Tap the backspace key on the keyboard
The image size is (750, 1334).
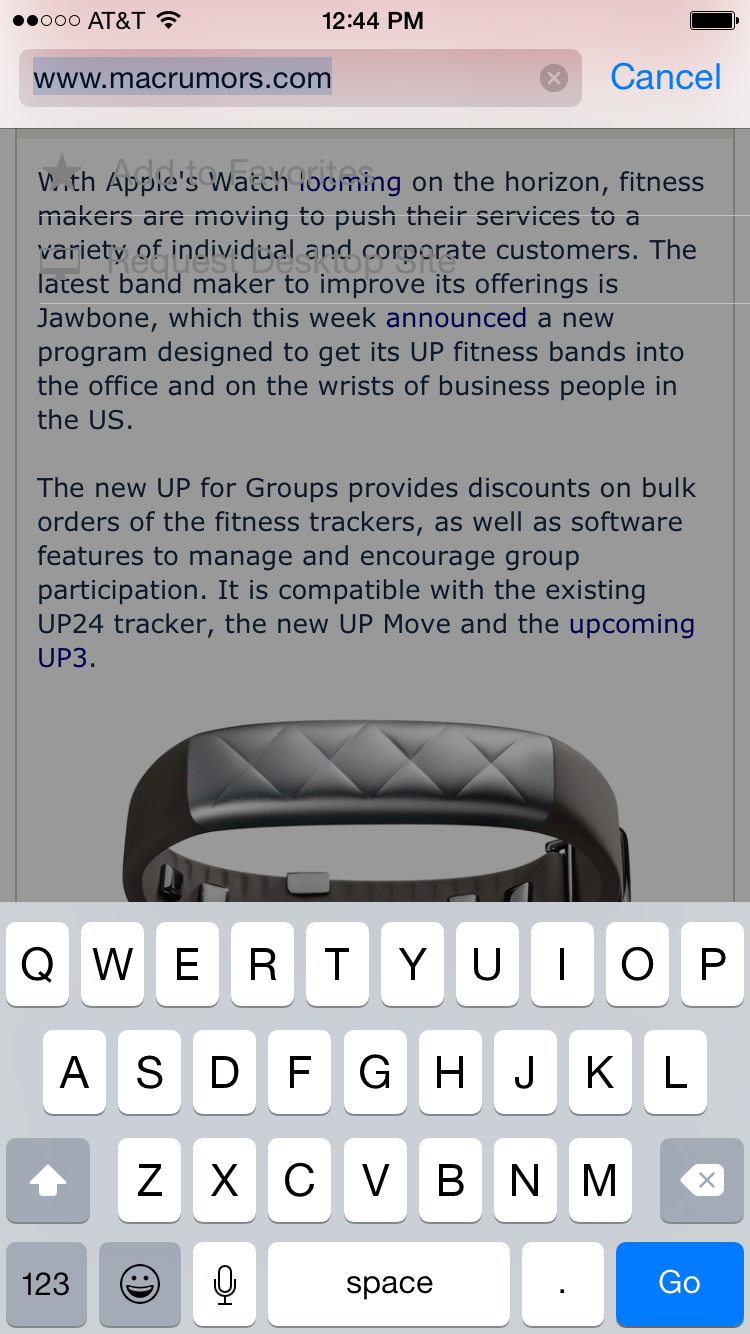tap(702, 1180)
